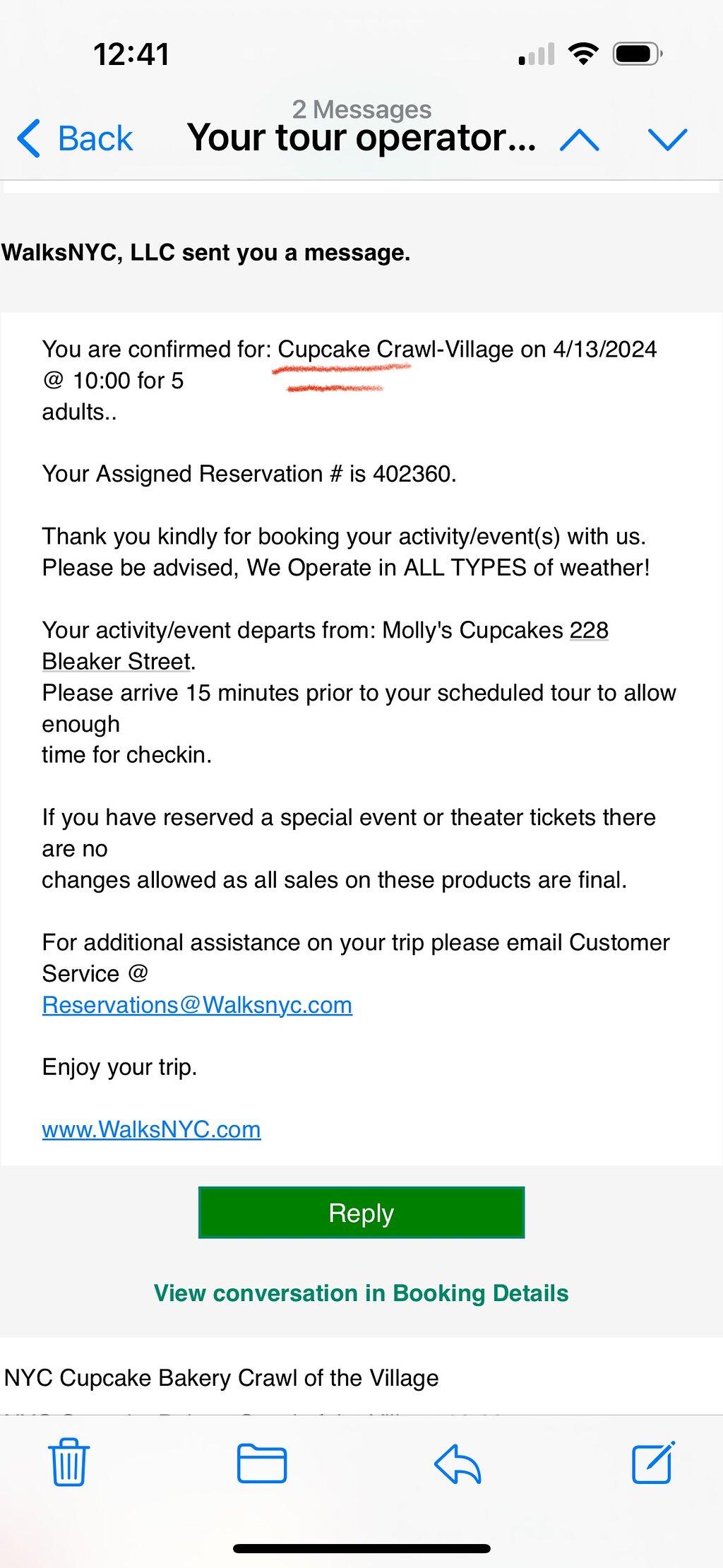Delete this email with trash icon

68,1461
